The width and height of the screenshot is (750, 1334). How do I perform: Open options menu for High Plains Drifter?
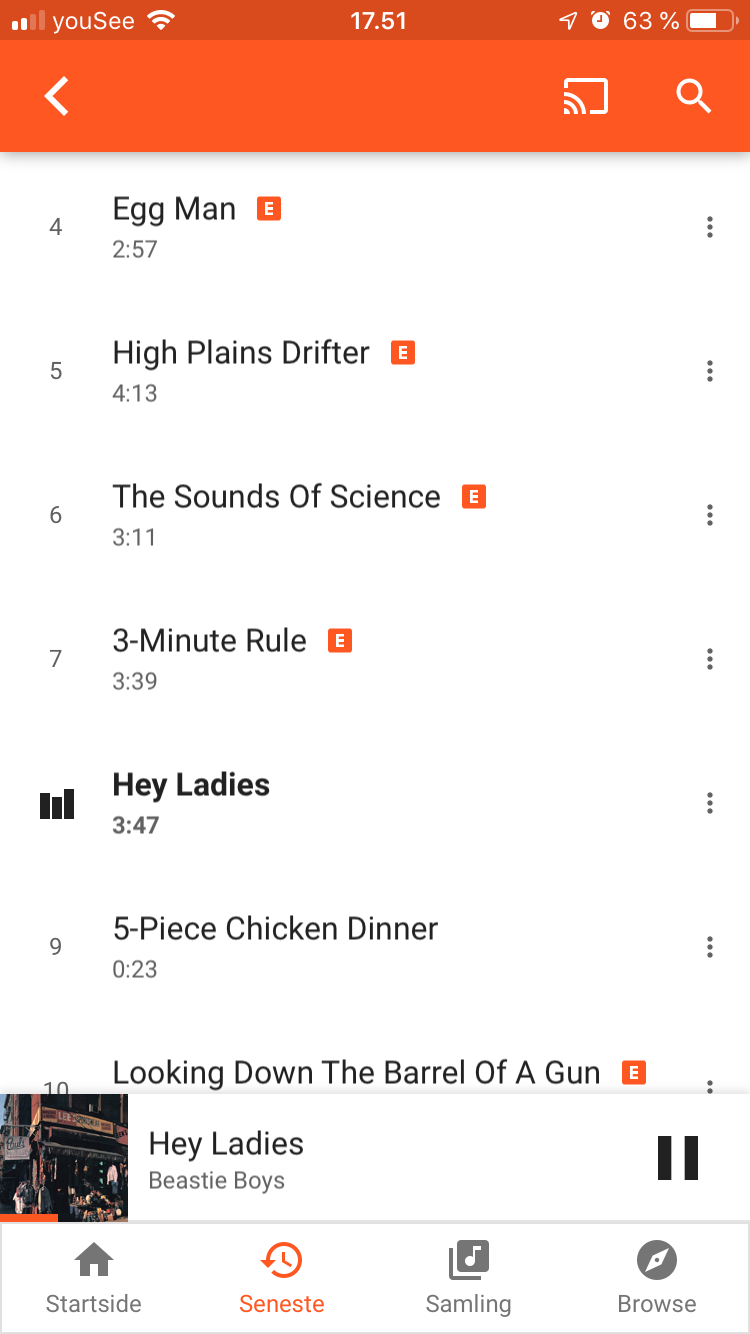tap(710, 371)
